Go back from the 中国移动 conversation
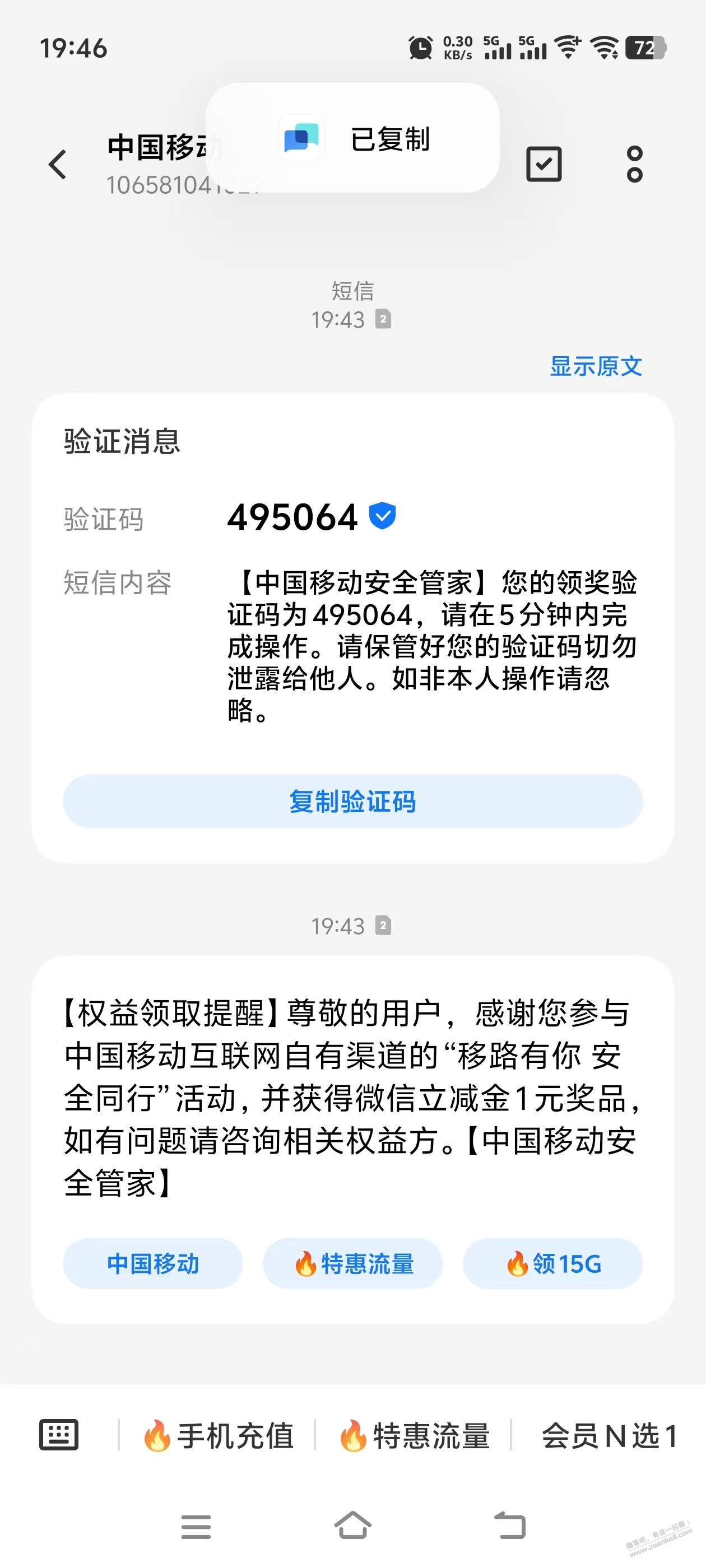This screenshot has height=1568, width=706. pos(58,164)
